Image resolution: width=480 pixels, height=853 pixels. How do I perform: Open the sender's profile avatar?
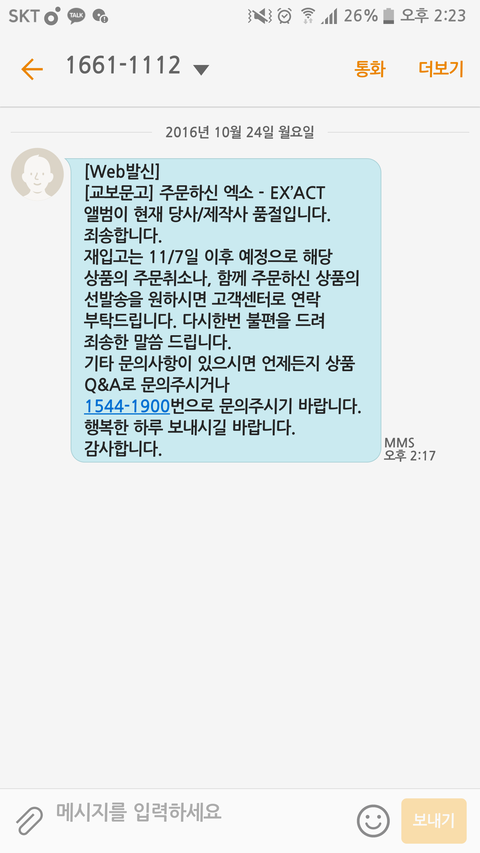[37, 175]
